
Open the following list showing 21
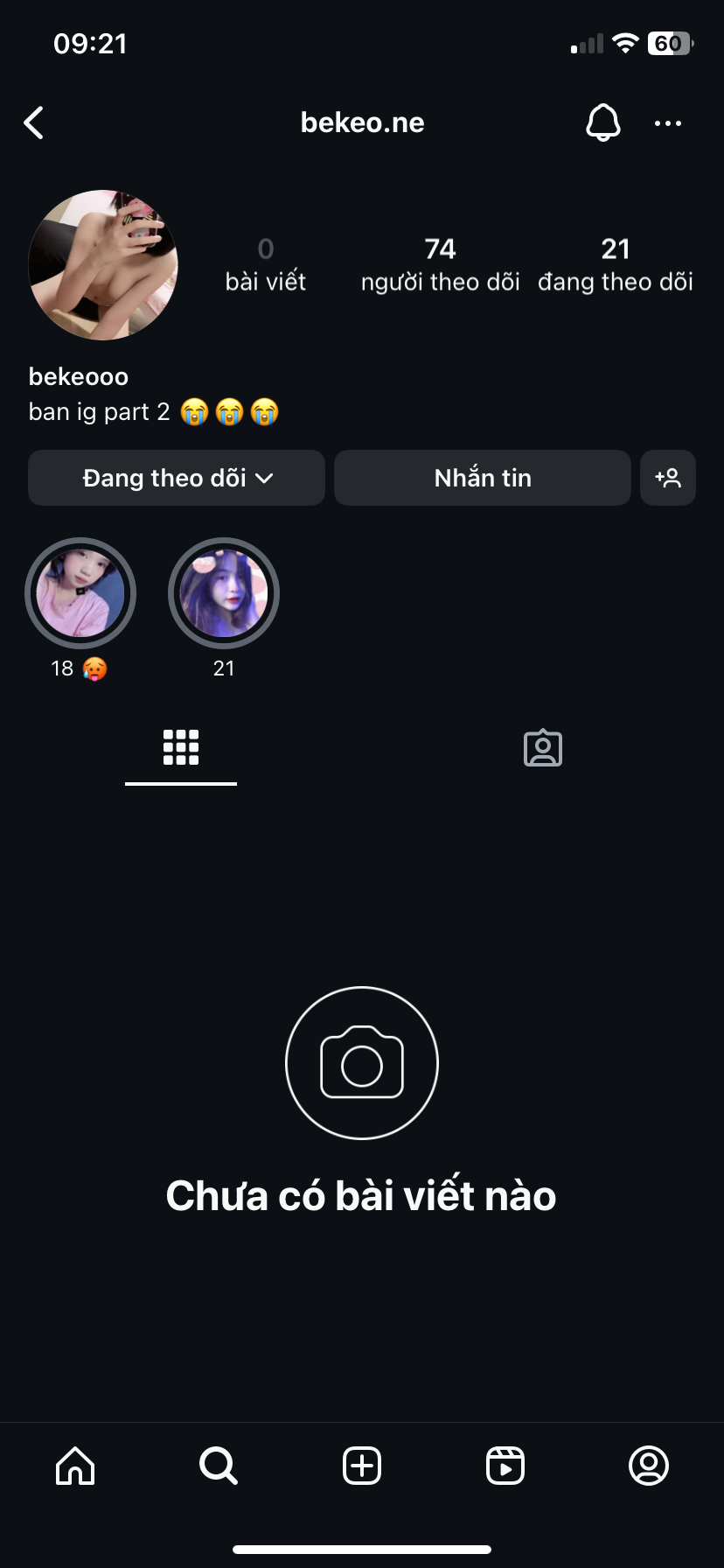[615, 264]
